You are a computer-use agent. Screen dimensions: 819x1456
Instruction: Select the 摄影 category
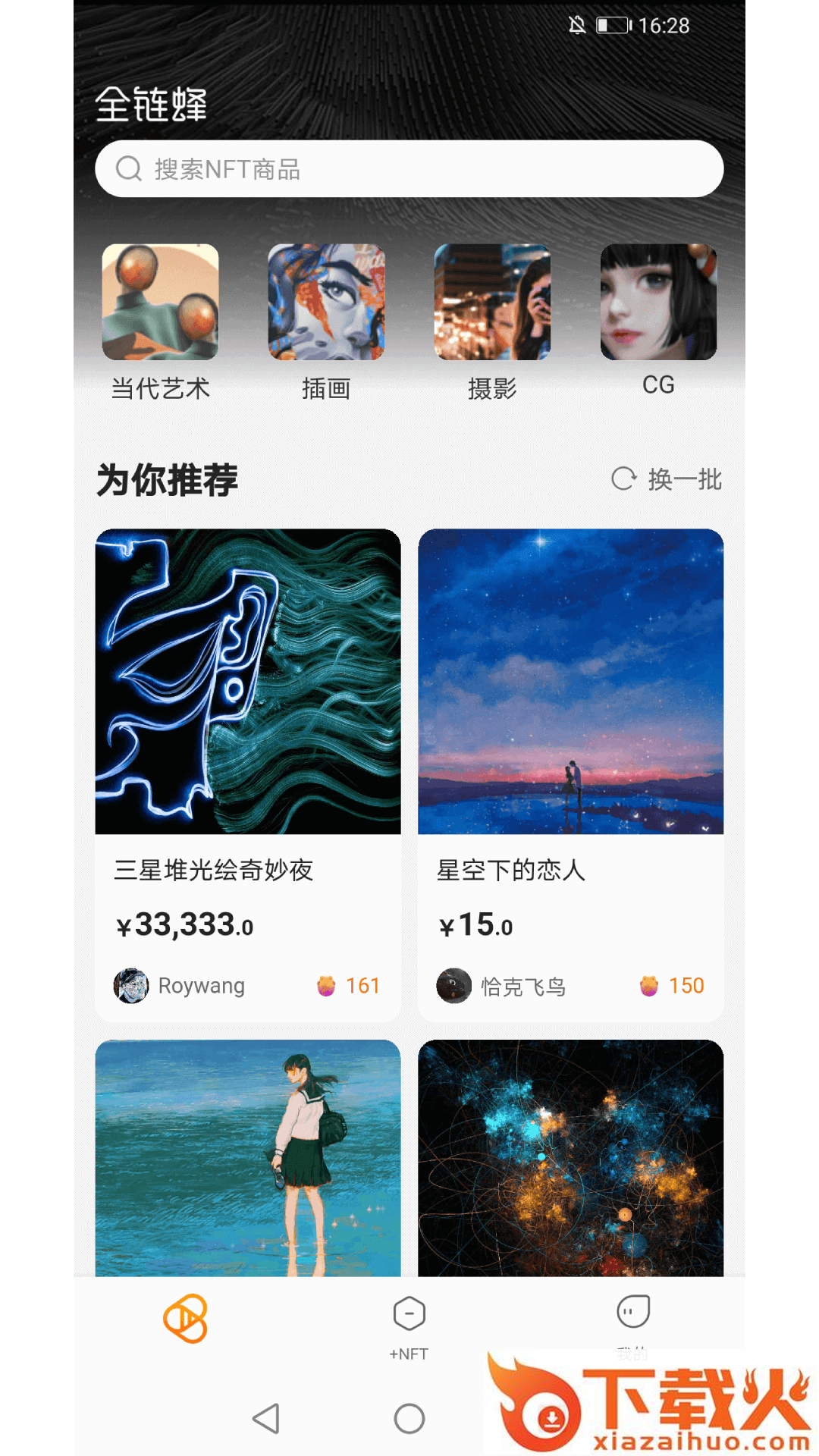point(492,302)
